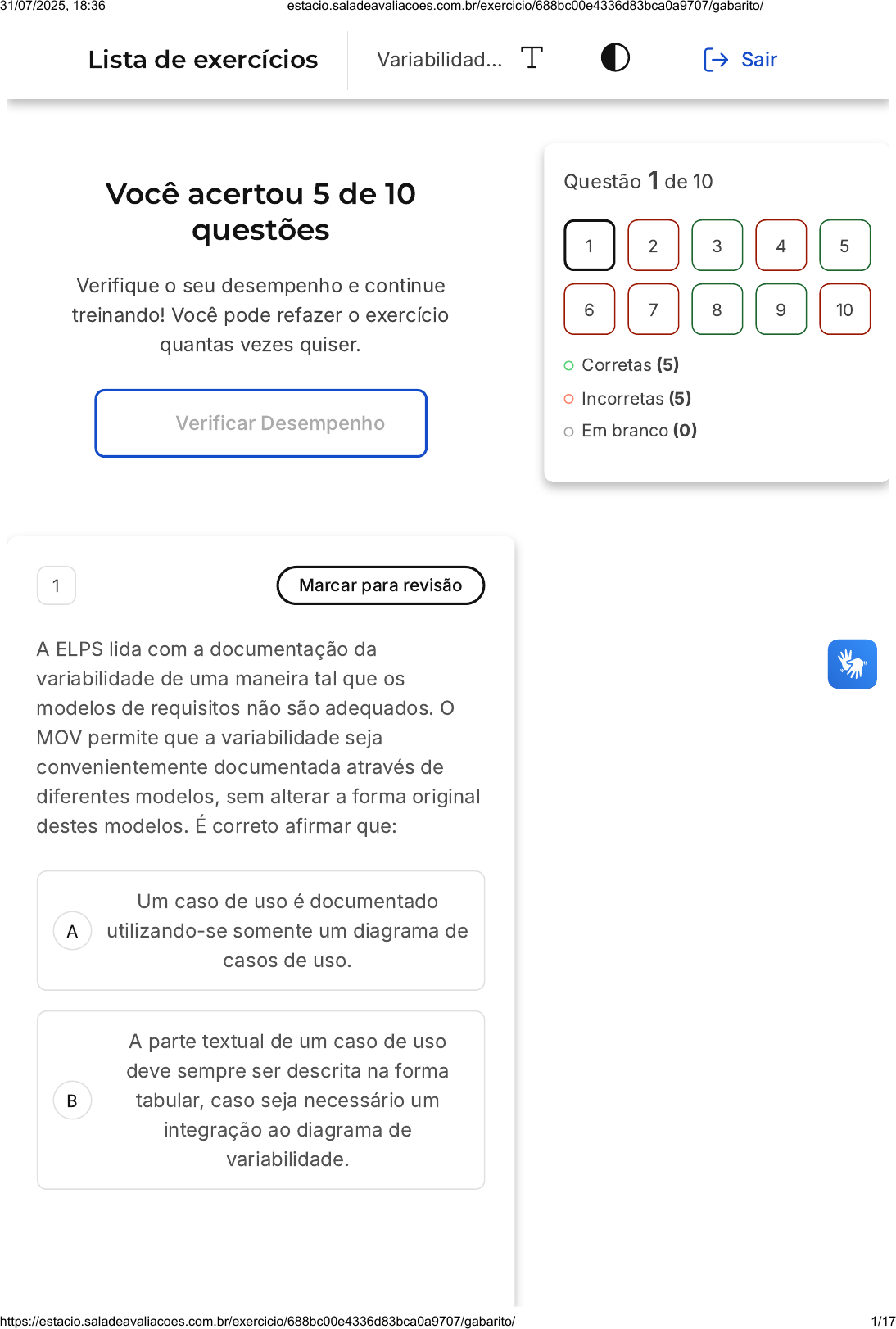This screenshot has height=1329, width=896.
Task: Open question 4 from the navigator
Action: coord(781,246)
